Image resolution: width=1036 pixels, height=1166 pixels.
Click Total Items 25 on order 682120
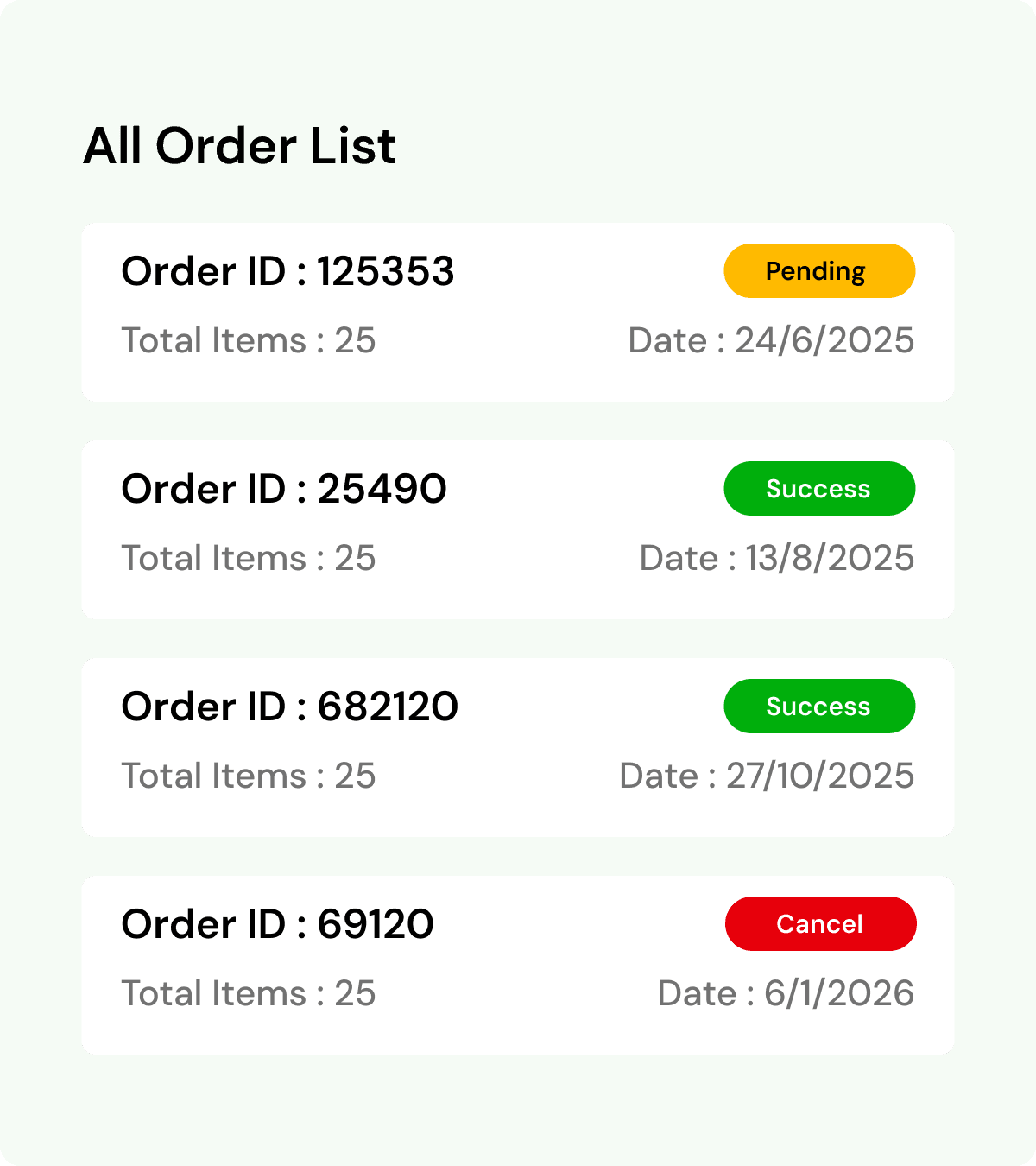[249, 776]
